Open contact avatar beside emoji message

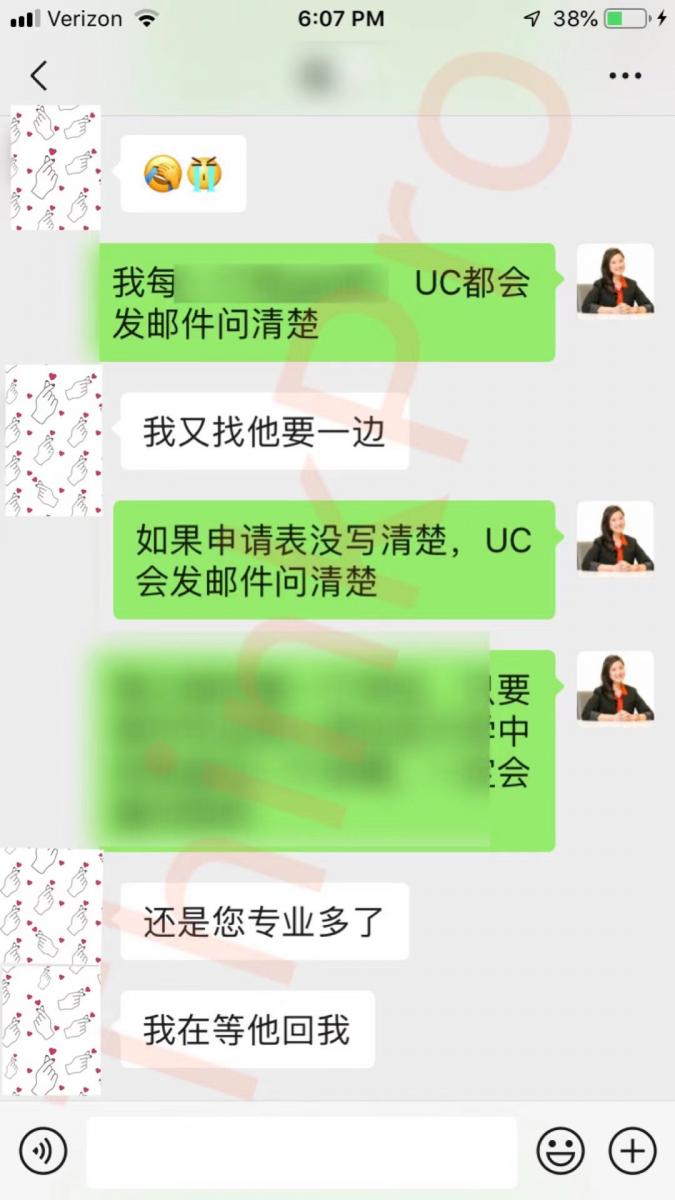55,168
